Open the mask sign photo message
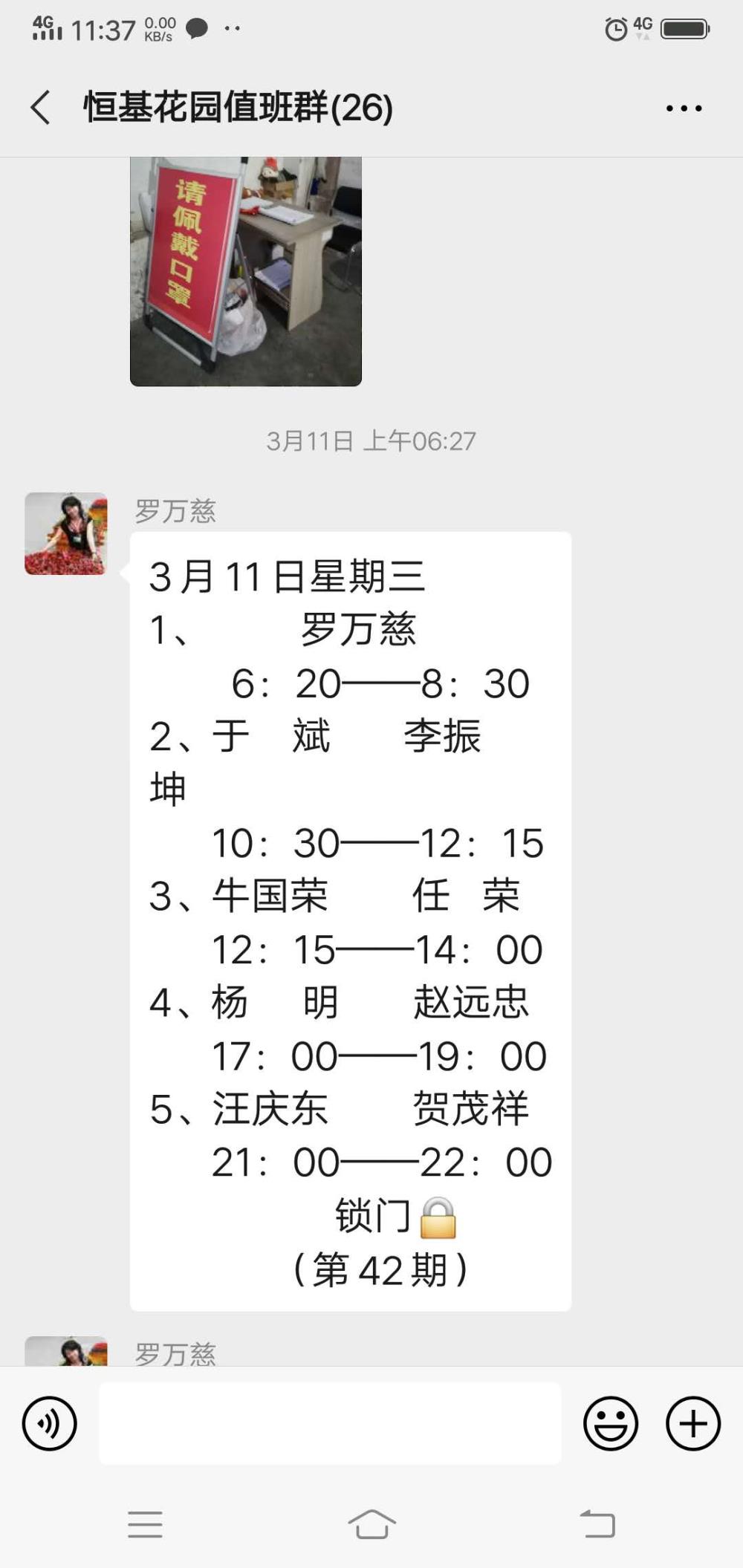 coord(246,271)
